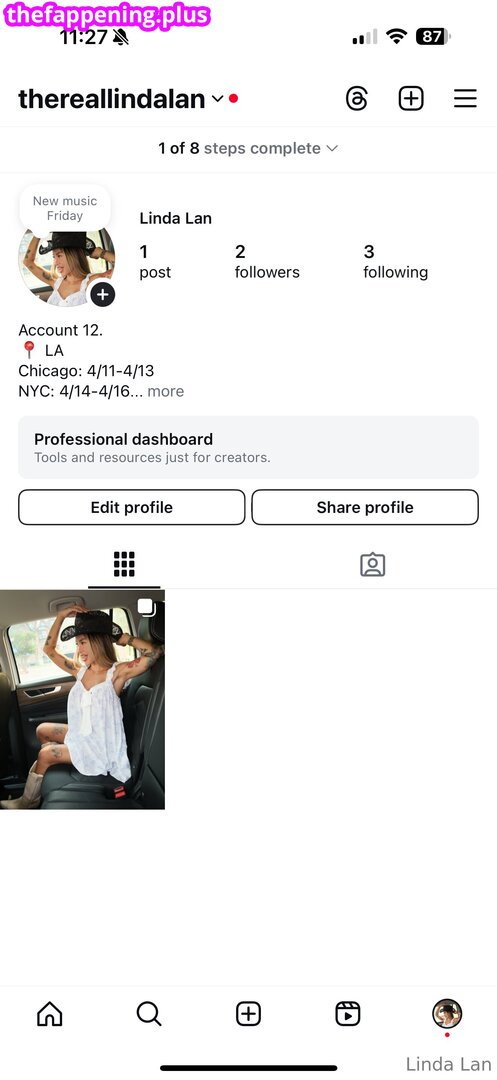Open Professional dashboard
Viewport: 497px width, 1080px height.
coord(248,447)
